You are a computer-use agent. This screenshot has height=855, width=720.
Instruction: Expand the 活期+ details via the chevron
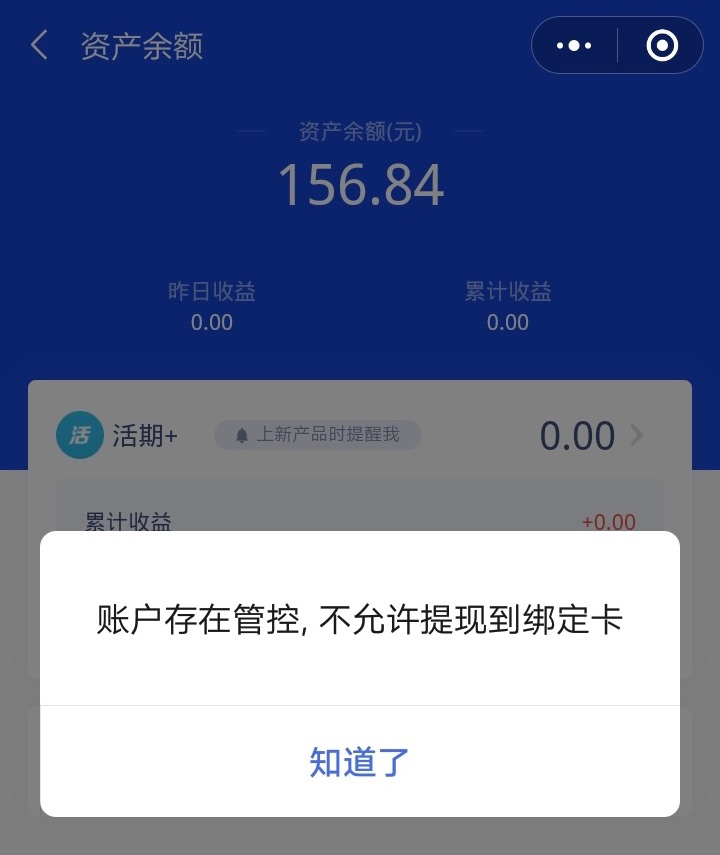(636, 434)
